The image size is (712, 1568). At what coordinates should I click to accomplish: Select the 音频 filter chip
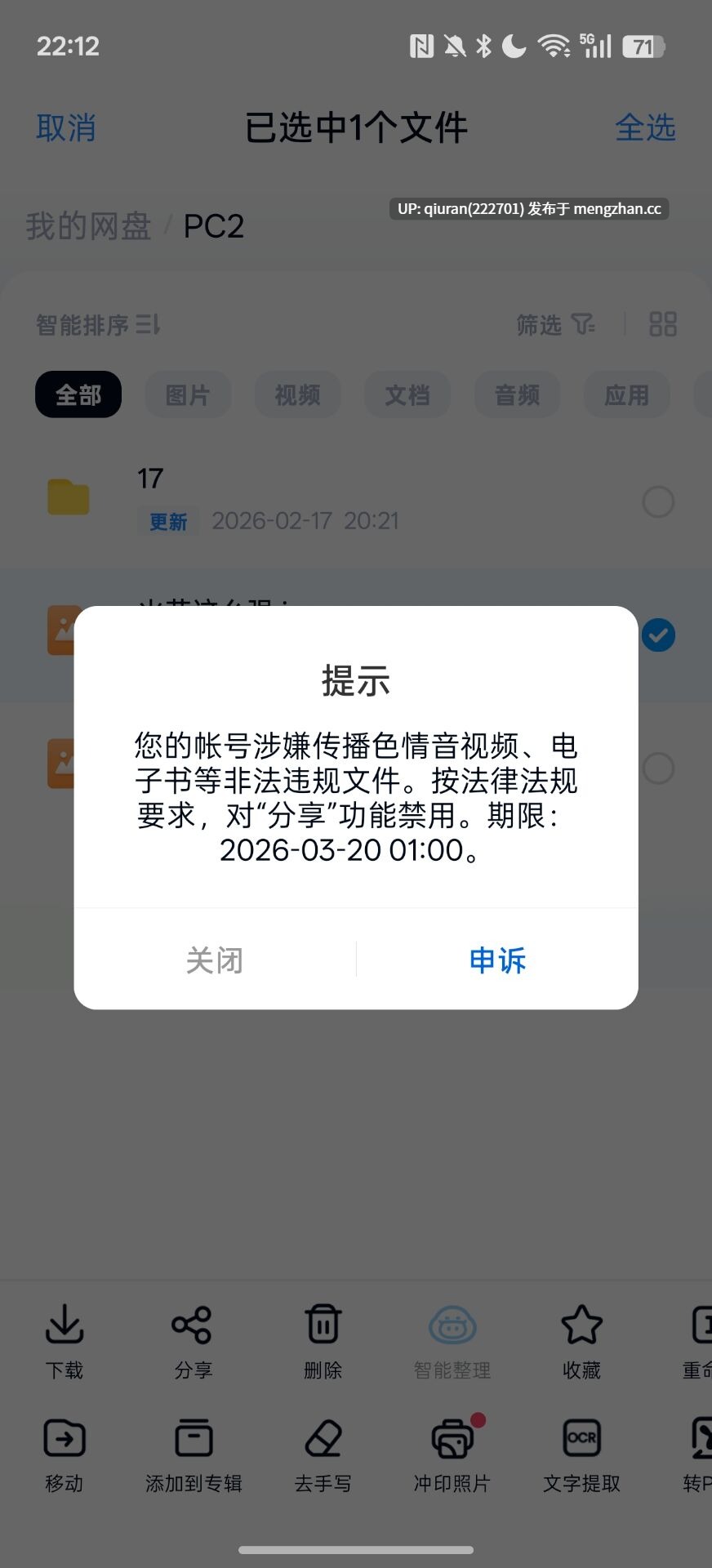(x=517, y=394)
